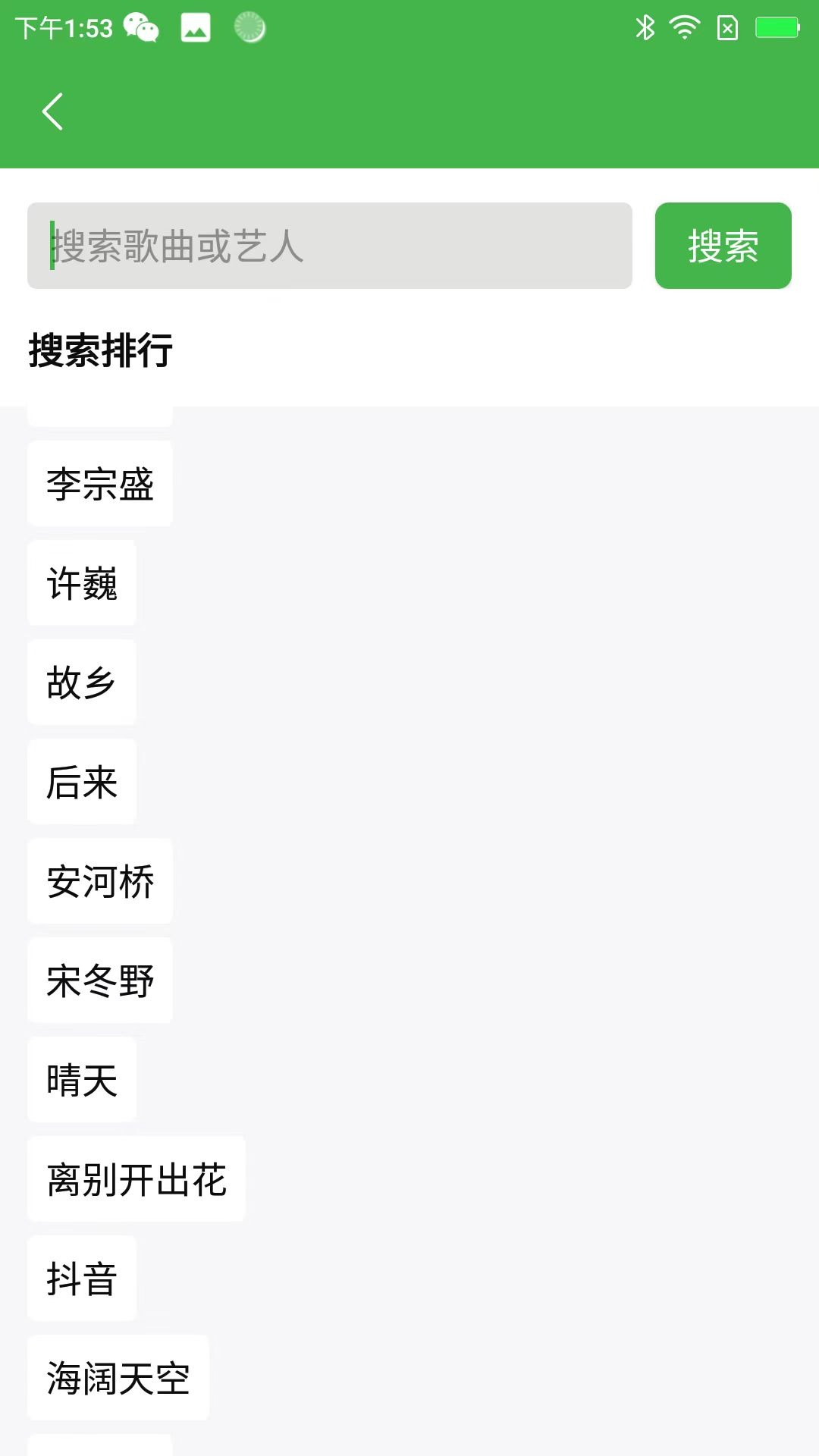Pick the 后来 suggestion chip
Image resolution: width=819 pixels, height=1456 pixels.
click(82, 782)
